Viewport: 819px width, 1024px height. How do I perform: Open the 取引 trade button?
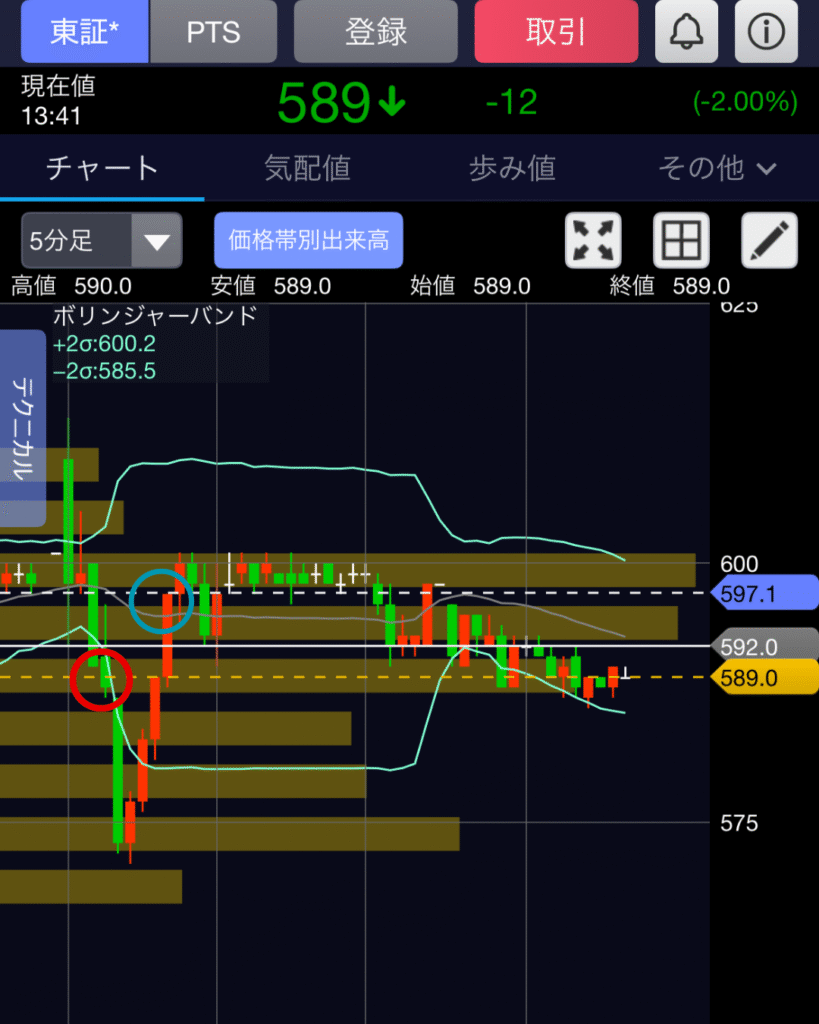coord(555,31)
